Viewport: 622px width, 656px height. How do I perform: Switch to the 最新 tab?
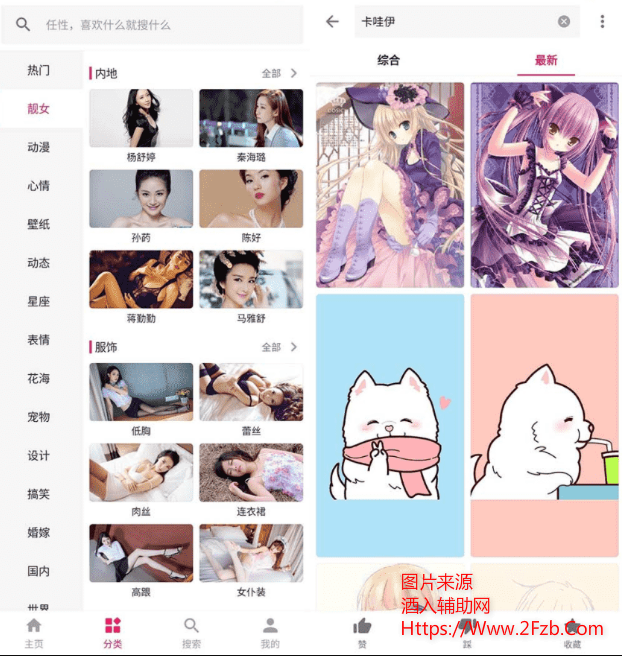(546, 60)
